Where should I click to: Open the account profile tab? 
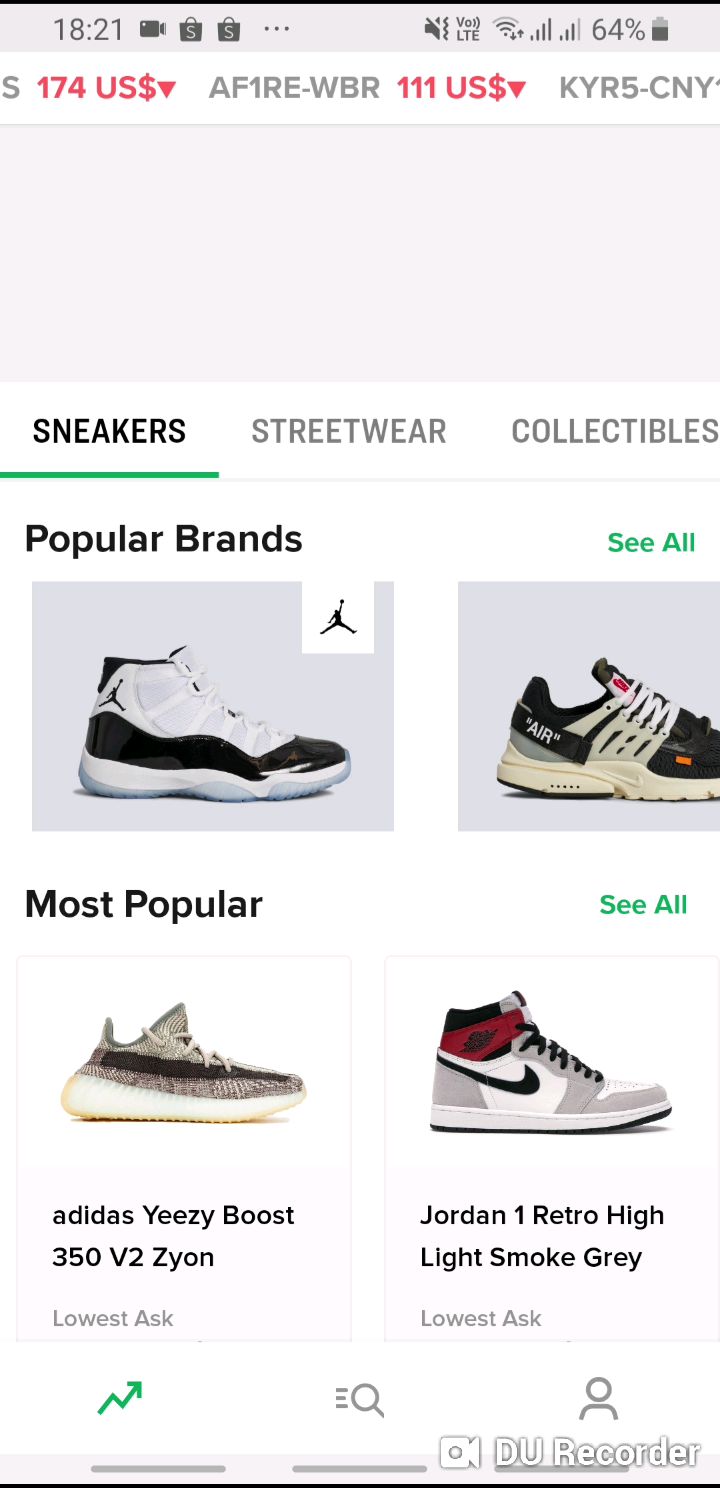click(x=599, y=1398)
